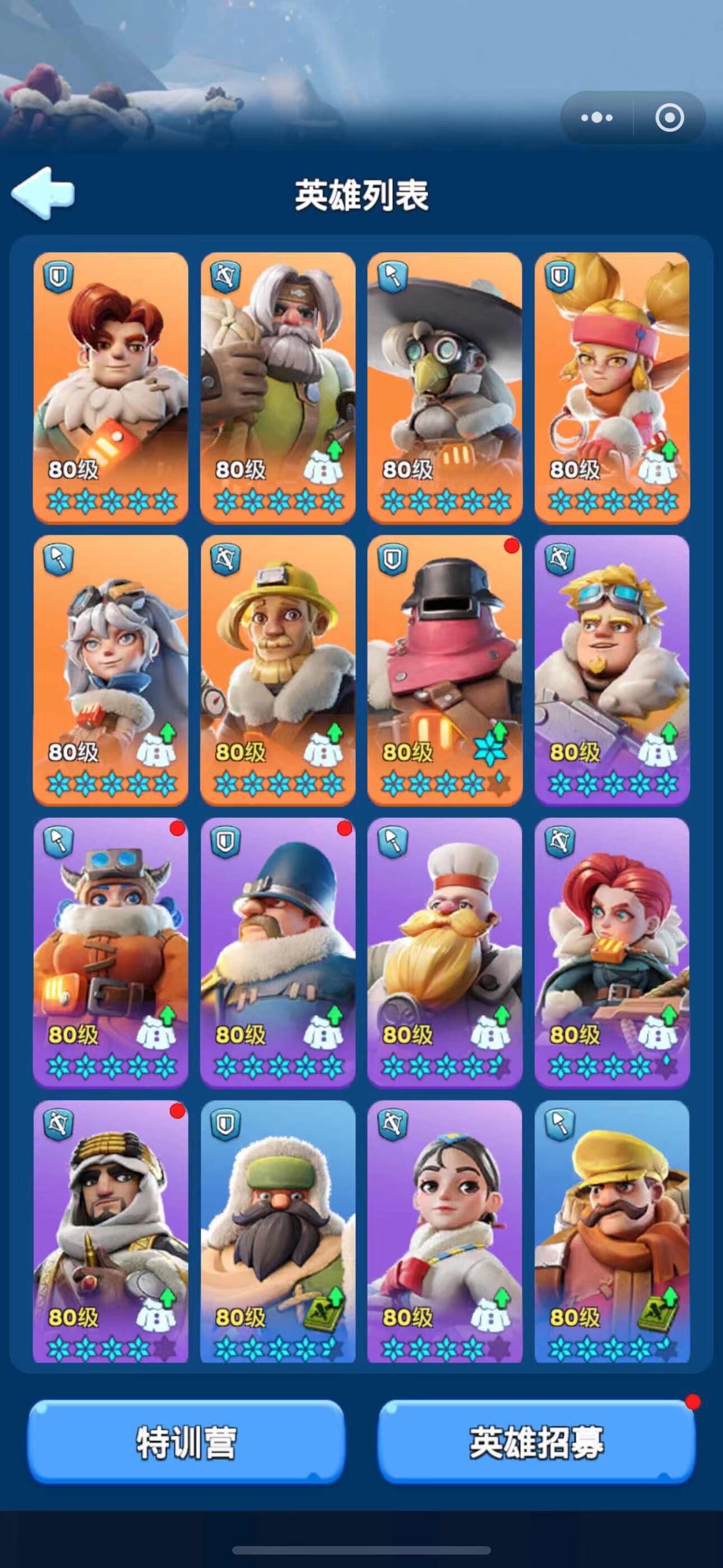Image resolution: width=723 pixels, height=1568 pixels.
Task: Select the blue police helmet hero card
Action: pyautogui.click(x=277, y=953)
